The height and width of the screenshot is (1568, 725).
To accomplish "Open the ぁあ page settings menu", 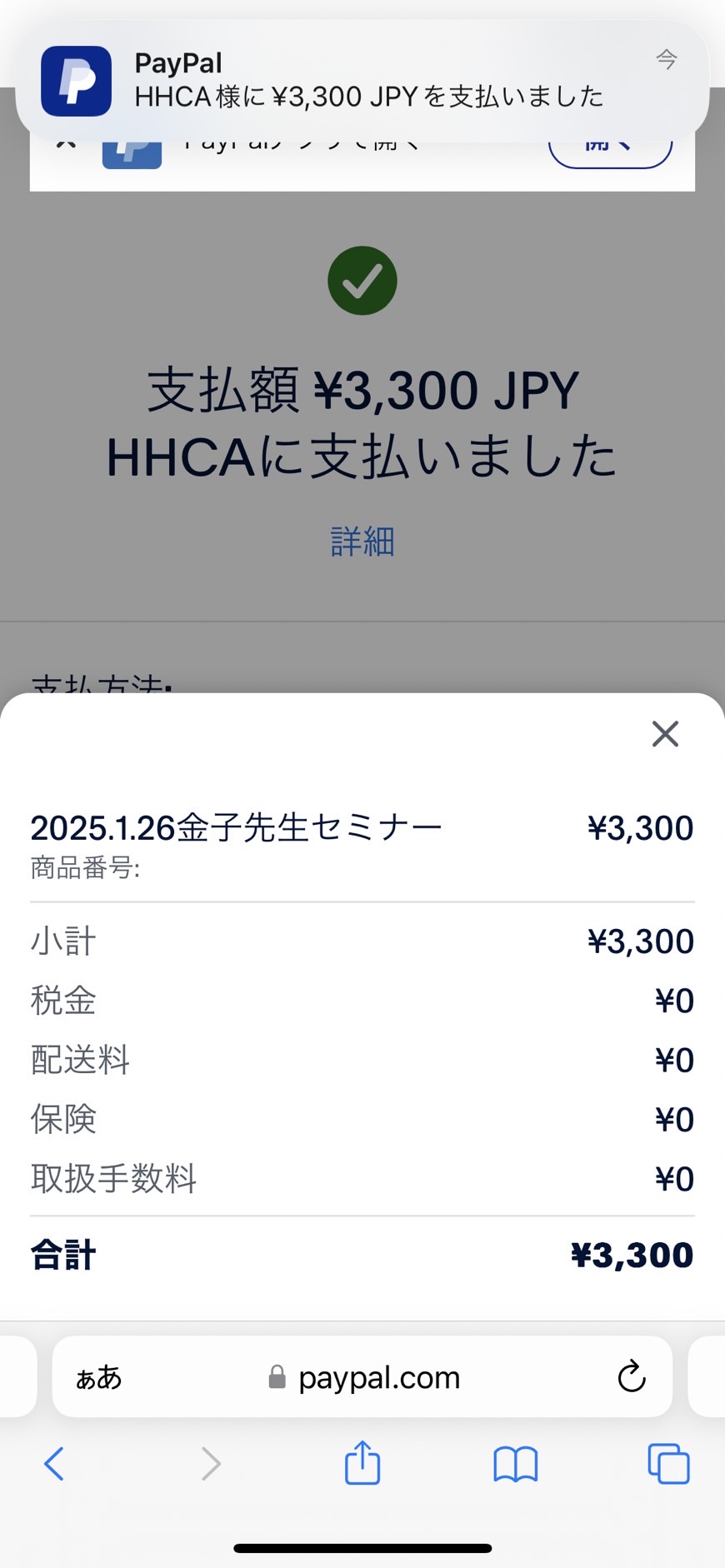I will (98, 1378).
